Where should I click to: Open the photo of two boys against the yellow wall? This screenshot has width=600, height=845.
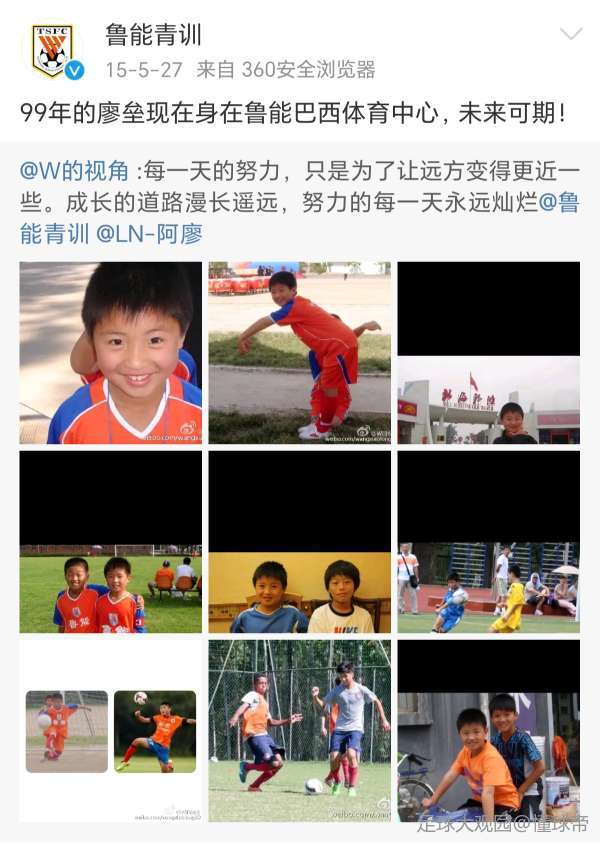299,592
